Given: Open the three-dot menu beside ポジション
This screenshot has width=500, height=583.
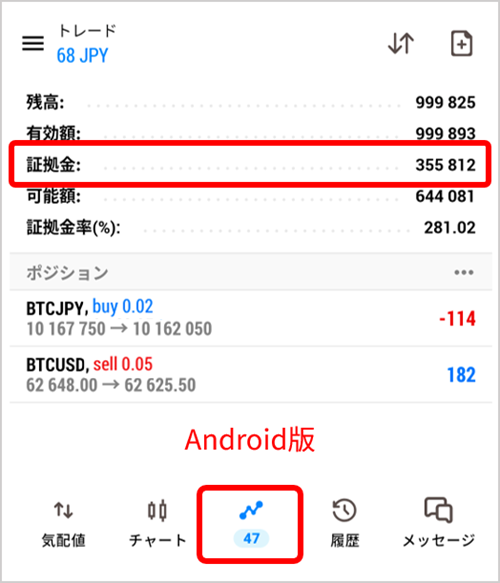Looking at the screenshot, I should (464, 273).
